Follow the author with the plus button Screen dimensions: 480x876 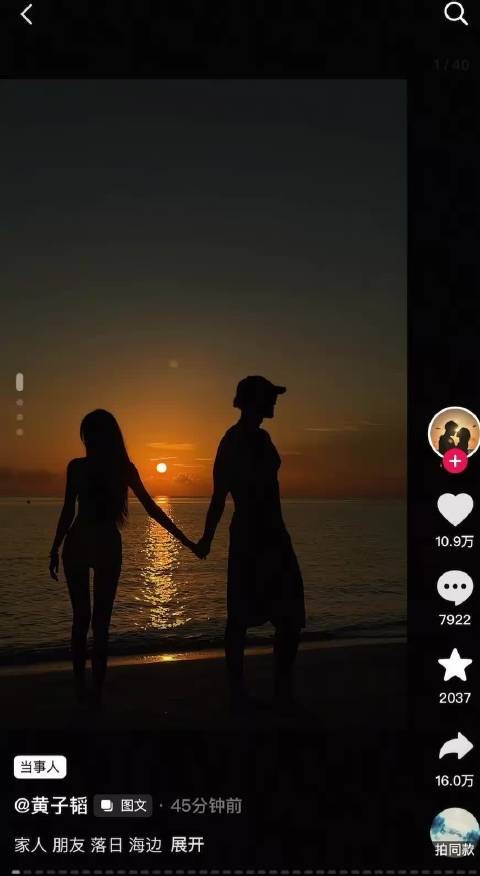point(455,461)
